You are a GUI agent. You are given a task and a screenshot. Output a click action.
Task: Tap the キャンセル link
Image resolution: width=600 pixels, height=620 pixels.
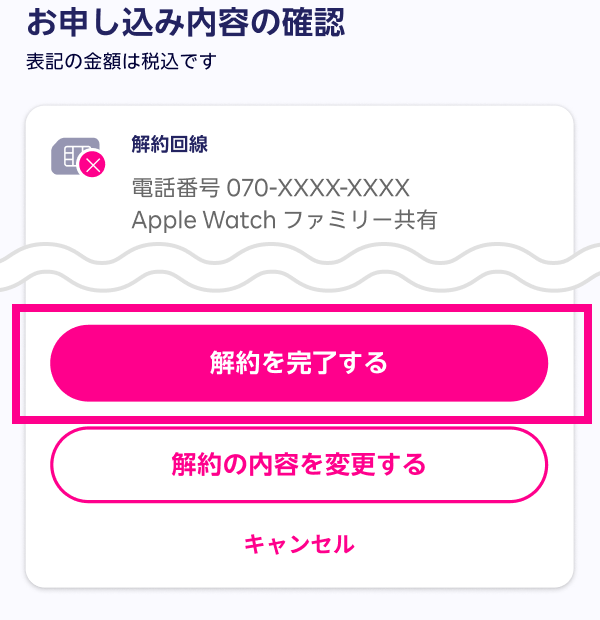click(x=299, y=544)
